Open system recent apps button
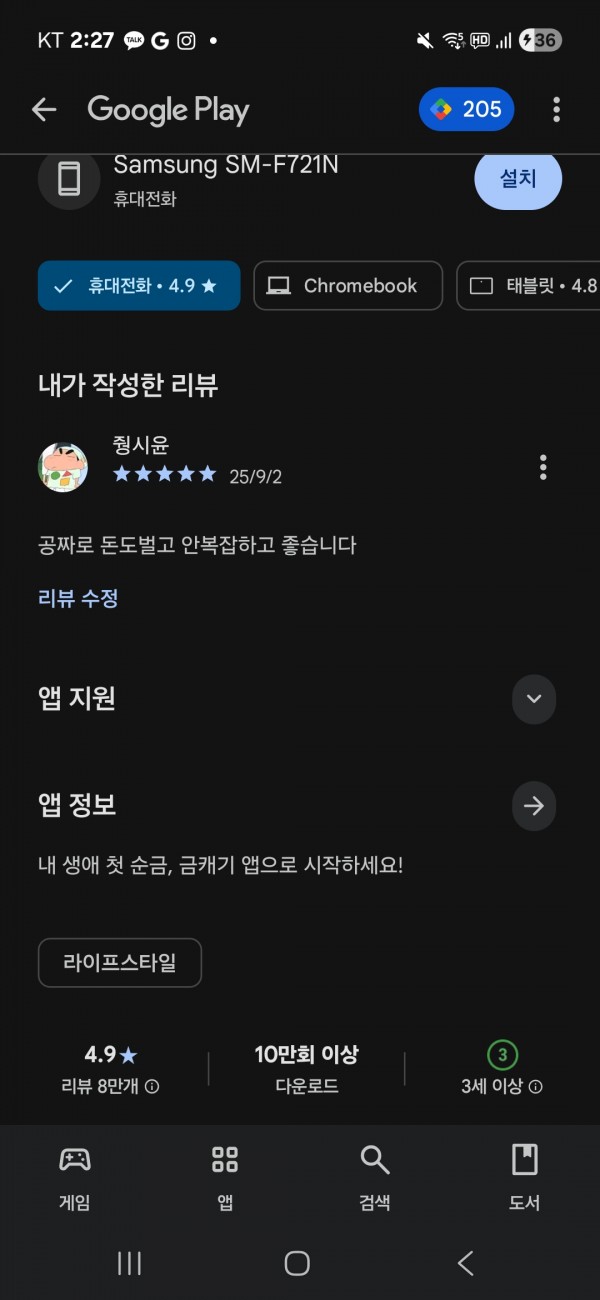Viewport: 600px width, 1300px height. click(129, 1264)
